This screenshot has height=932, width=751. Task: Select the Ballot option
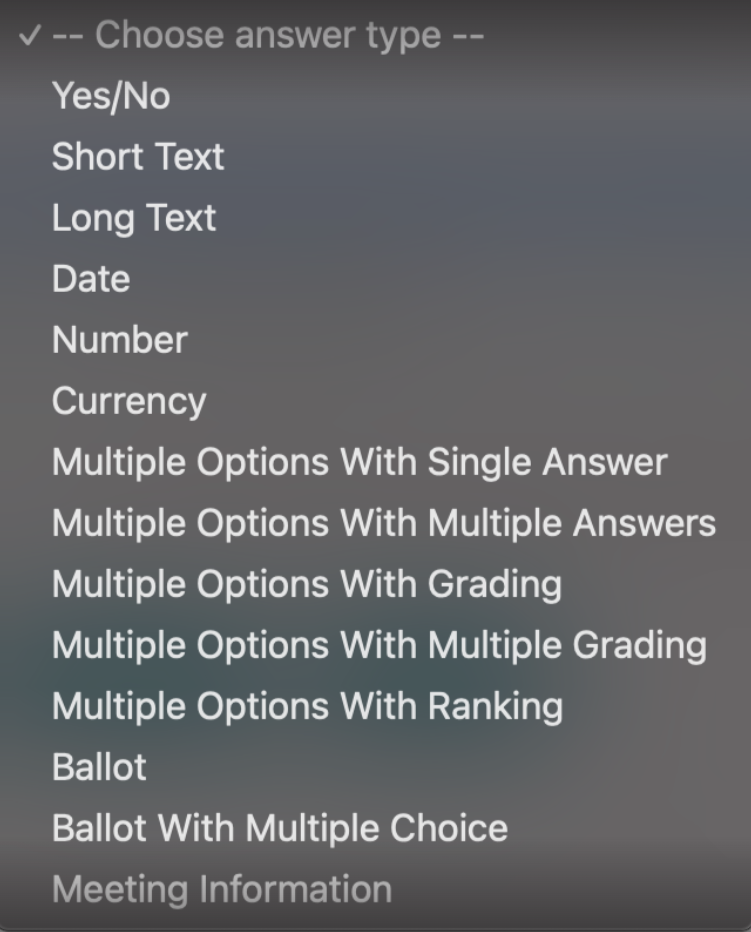pos(375,767)
